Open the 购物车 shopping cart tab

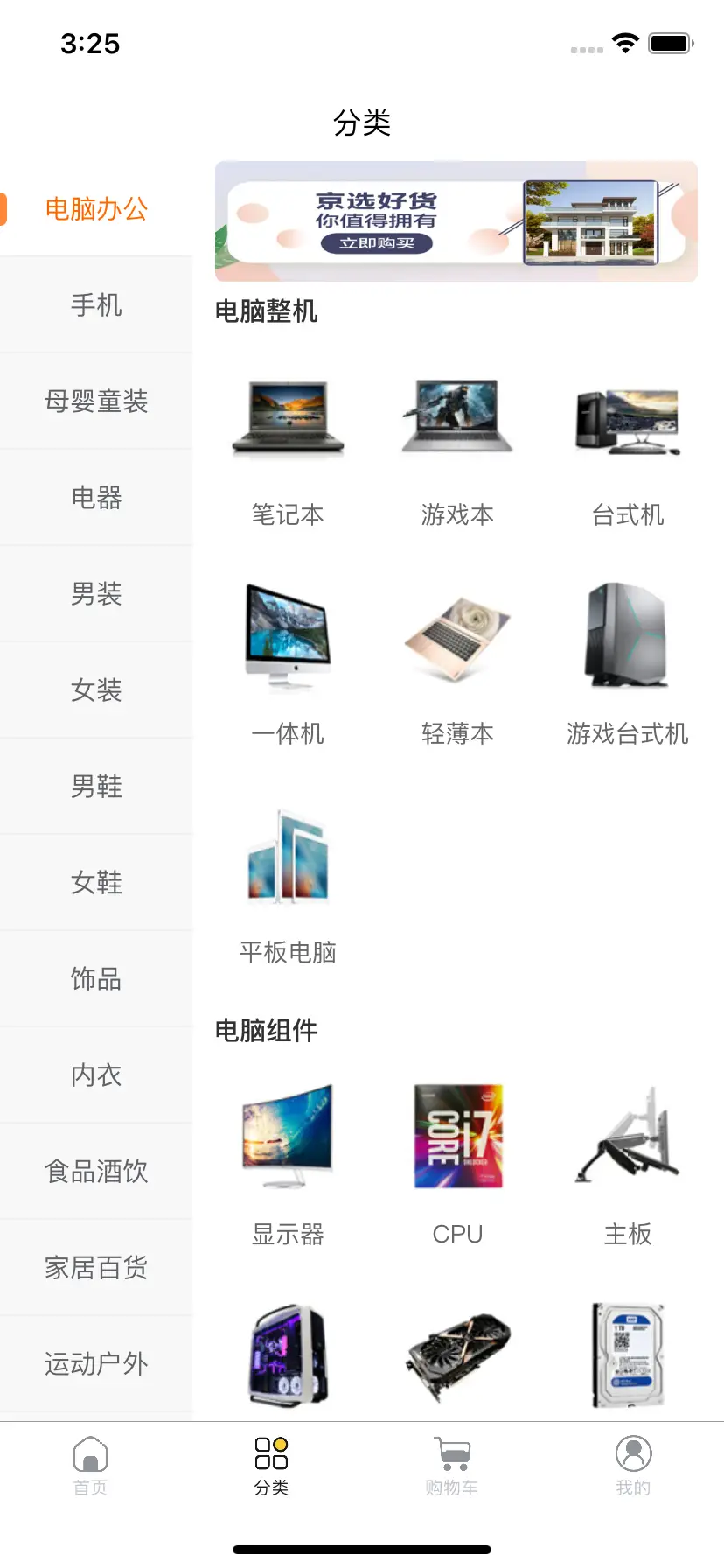(452, 1466)
